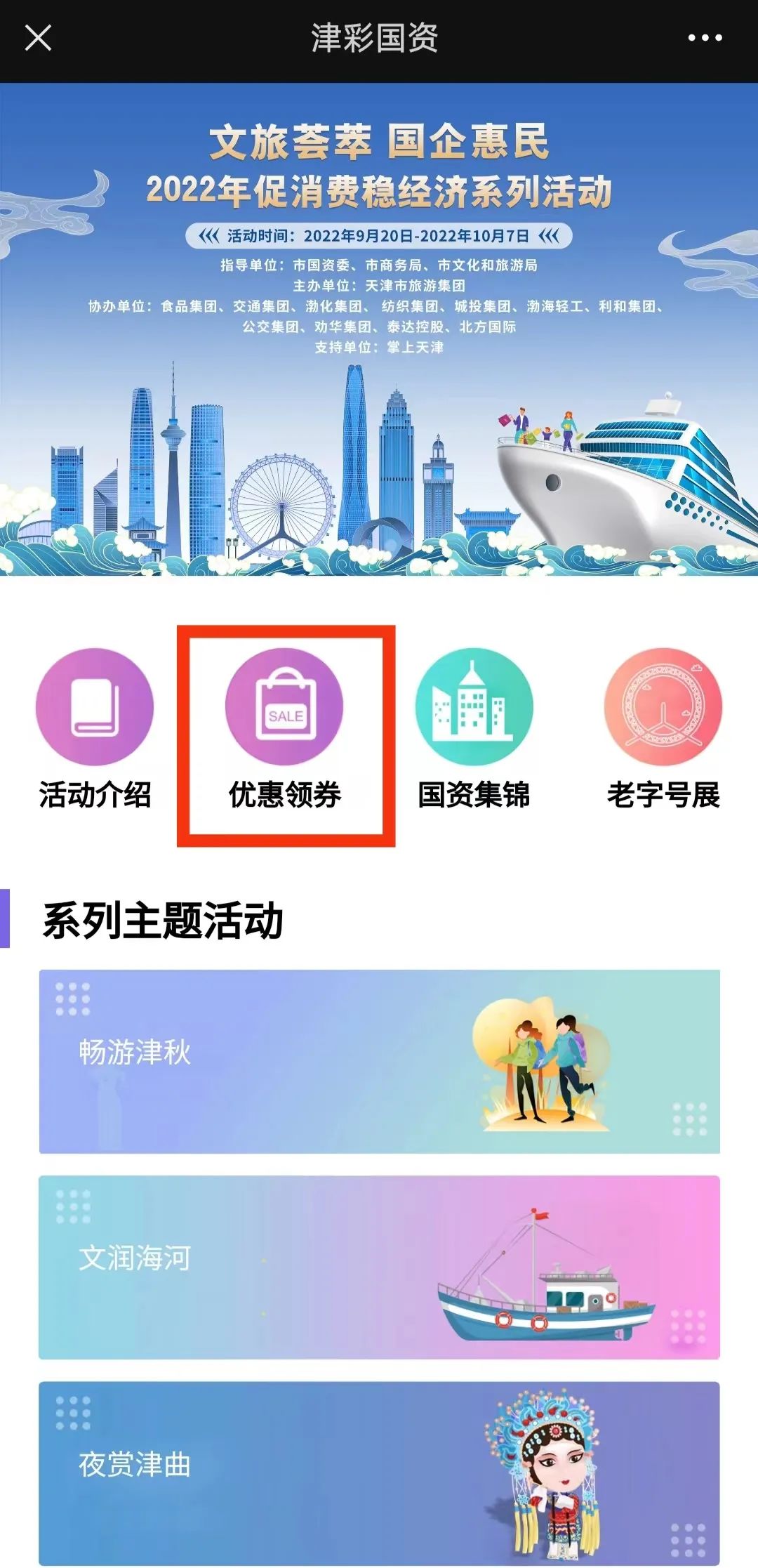Image resolution: width=758 pixels, height=1568 pixels.
Task: Open the 文润海河 theme activity card
Action: click(x=379, y=1267)
